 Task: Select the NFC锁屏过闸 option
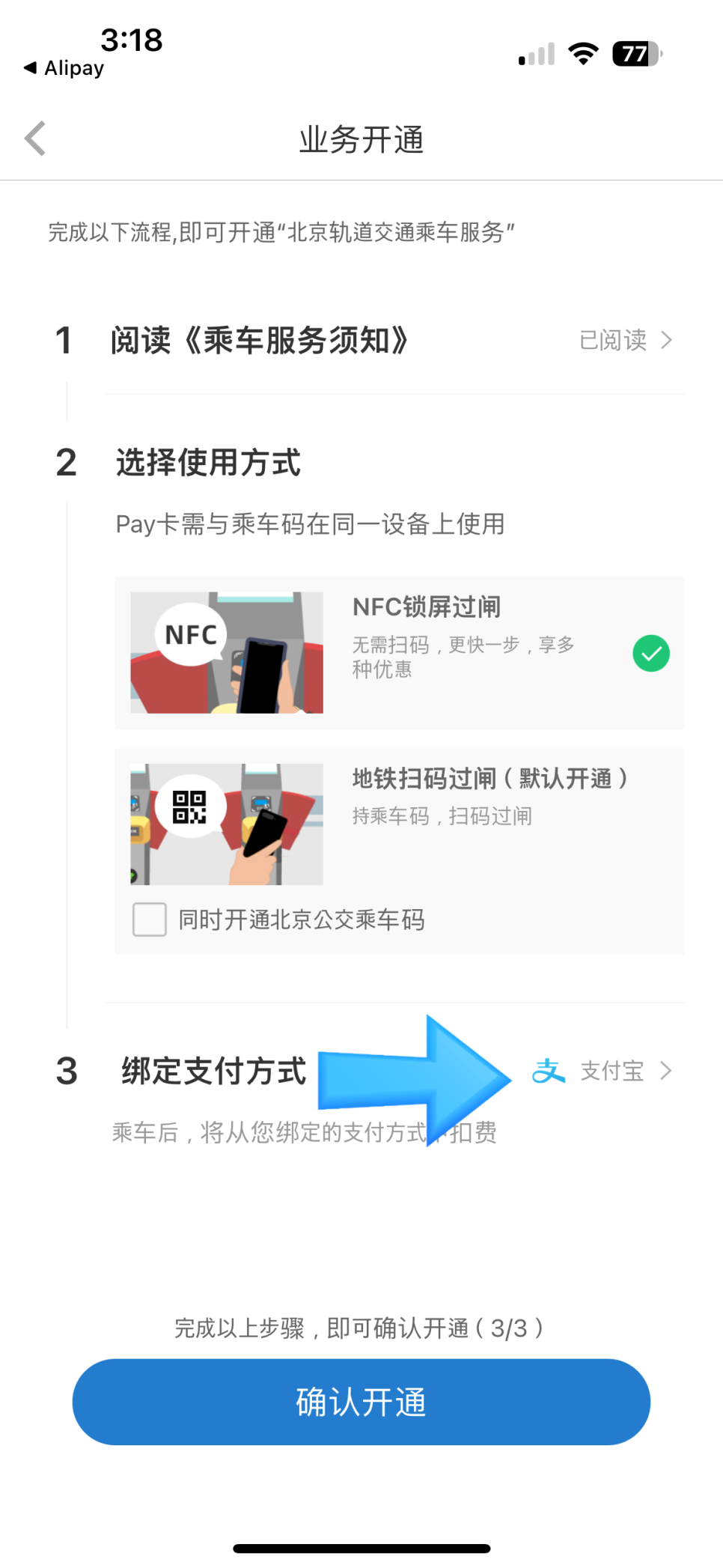coord(400,653)
